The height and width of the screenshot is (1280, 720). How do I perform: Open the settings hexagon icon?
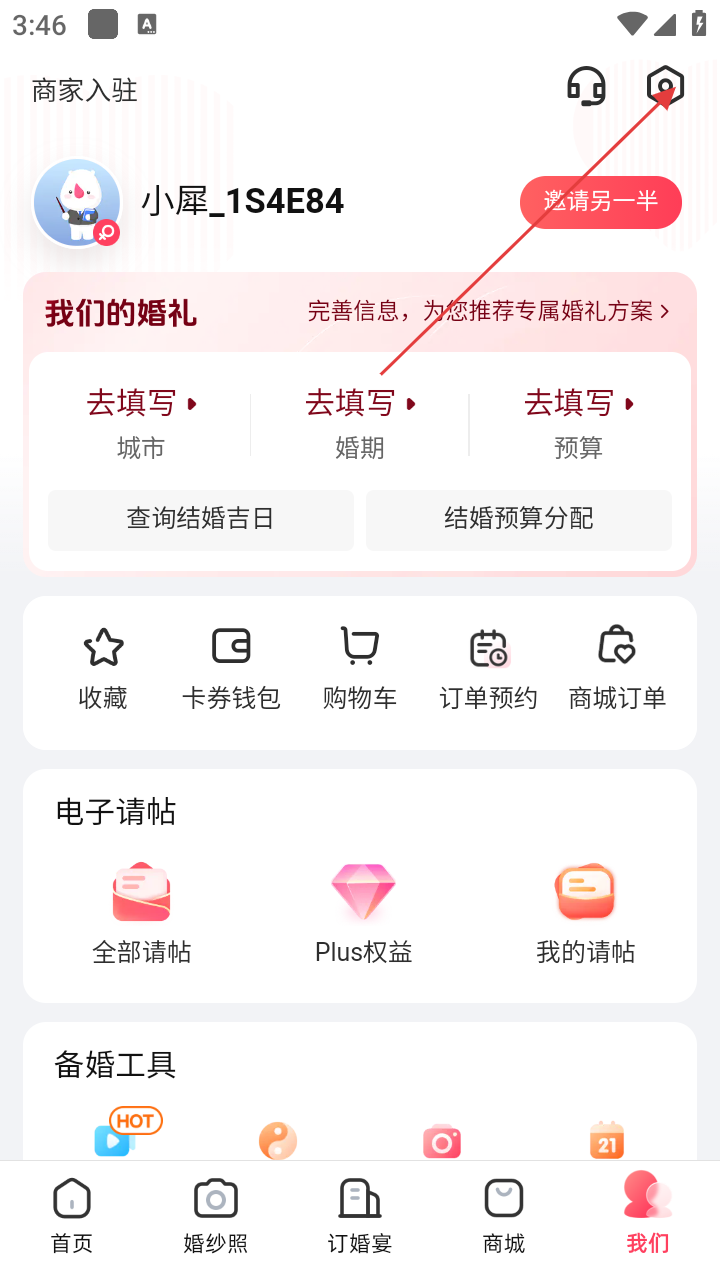click(665, 87)
